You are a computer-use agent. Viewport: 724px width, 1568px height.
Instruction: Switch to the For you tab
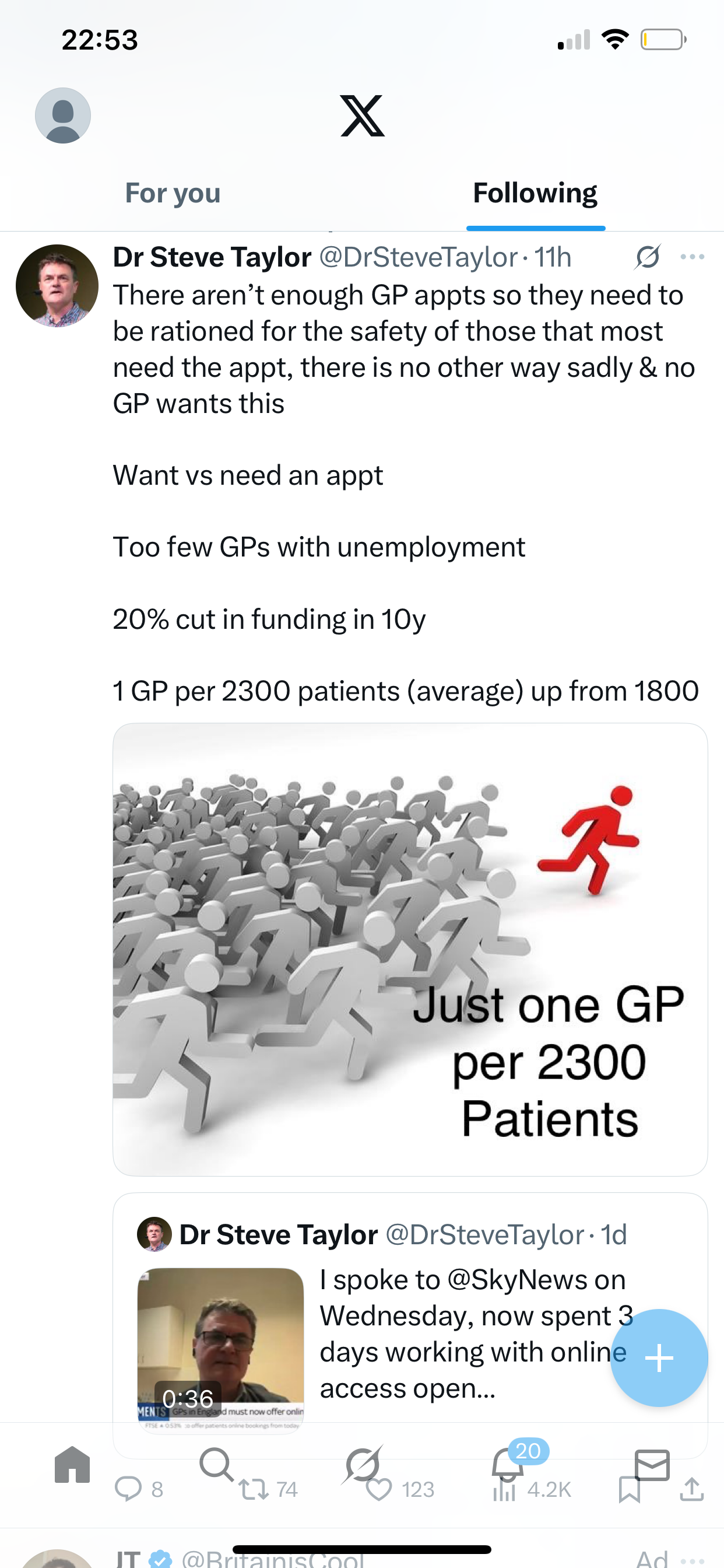(x=173, y=193)
